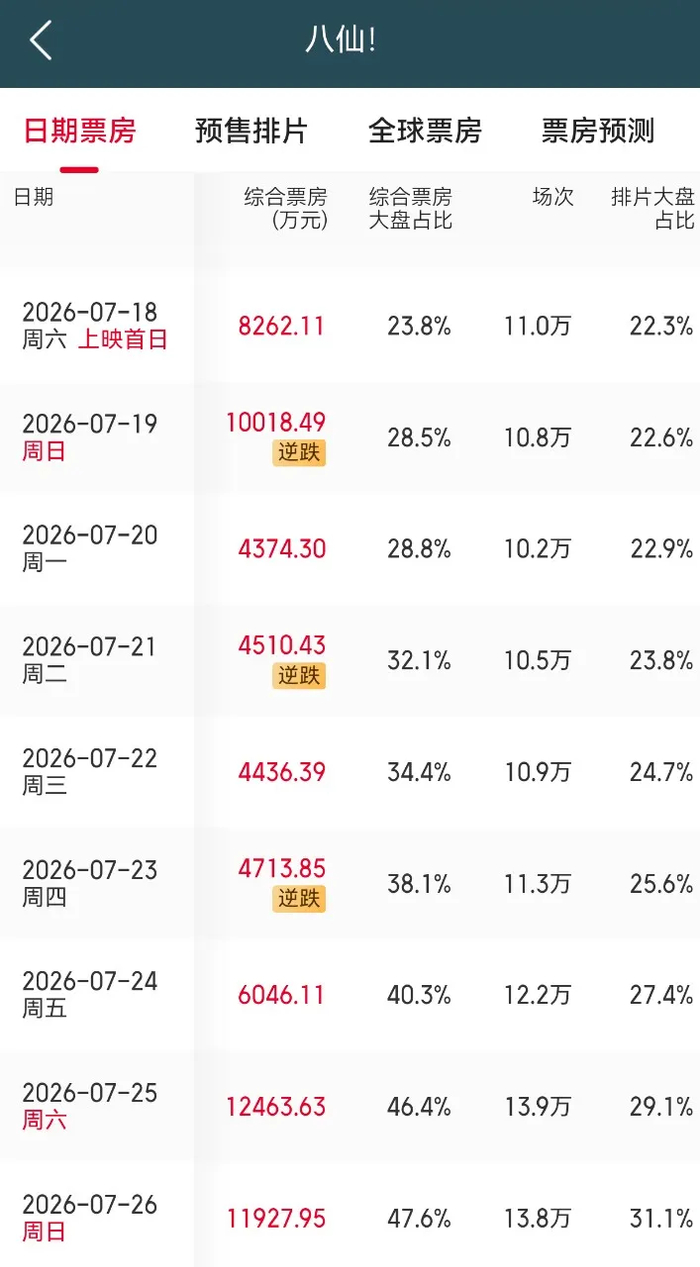Select the 日期票房 tab
The image size is (700, 1267).
click(x=80, y=130)
